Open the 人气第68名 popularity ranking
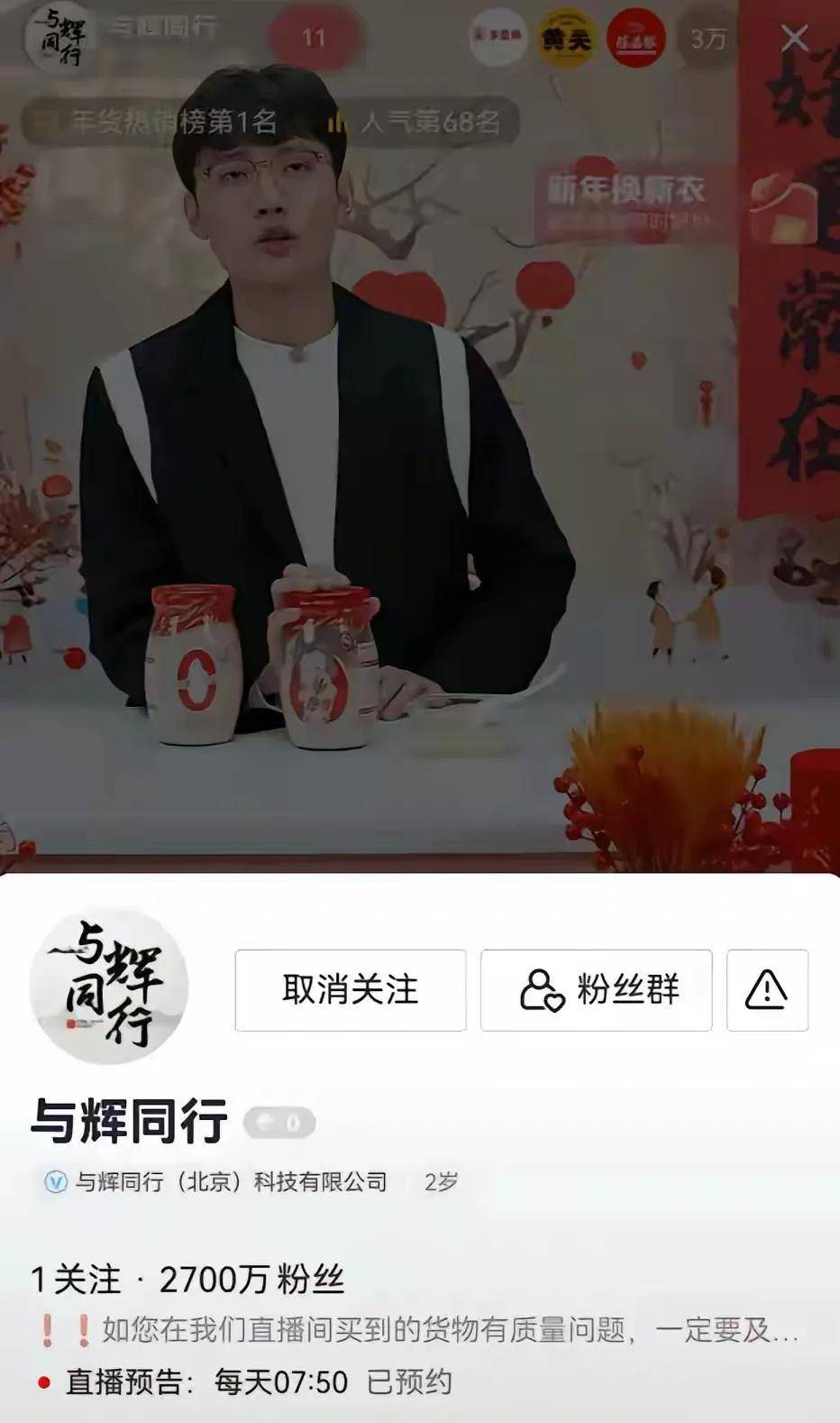The width and height of the screenshot is (840, 1423). pyautogui.click(x=417, y=122)
